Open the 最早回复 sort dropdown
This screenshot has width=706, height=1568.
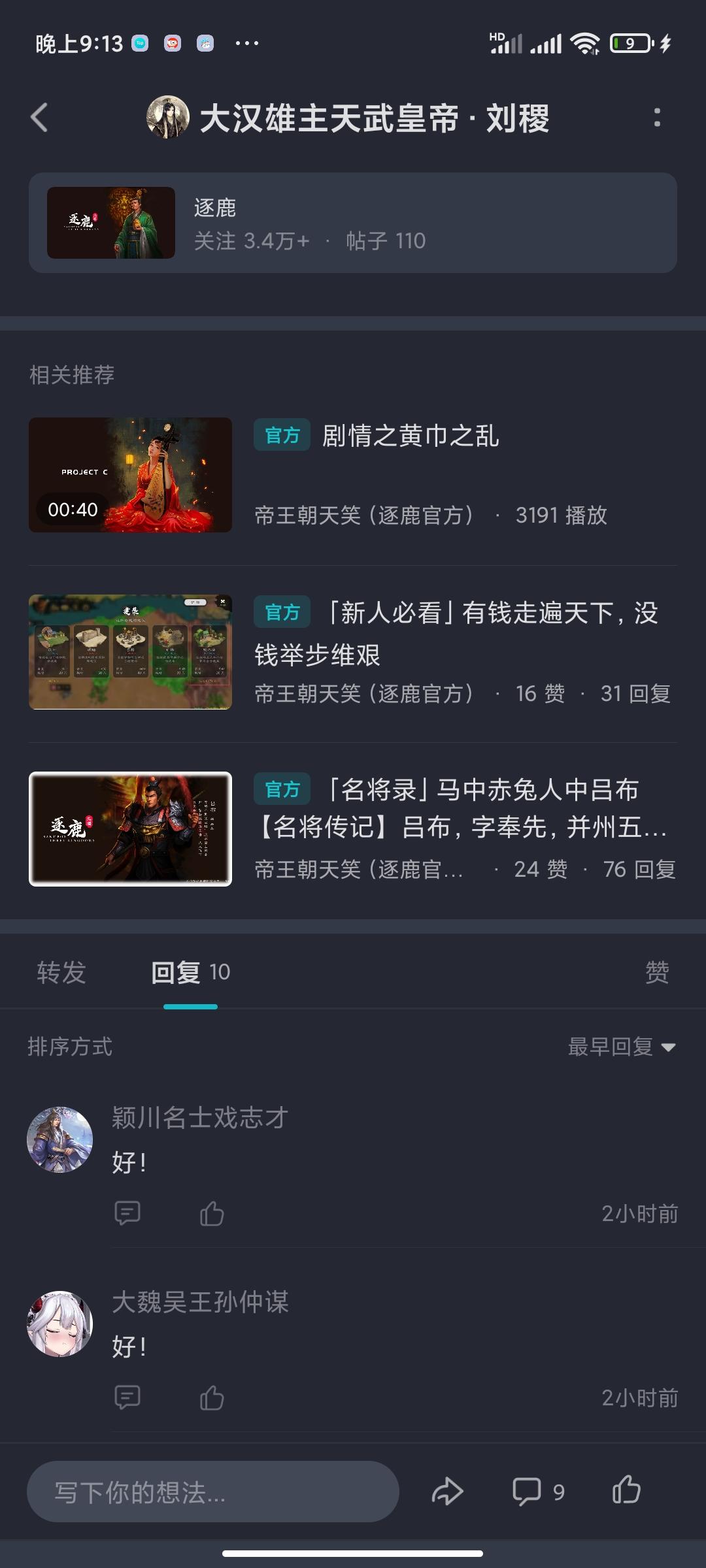(x=622, y=1047)
